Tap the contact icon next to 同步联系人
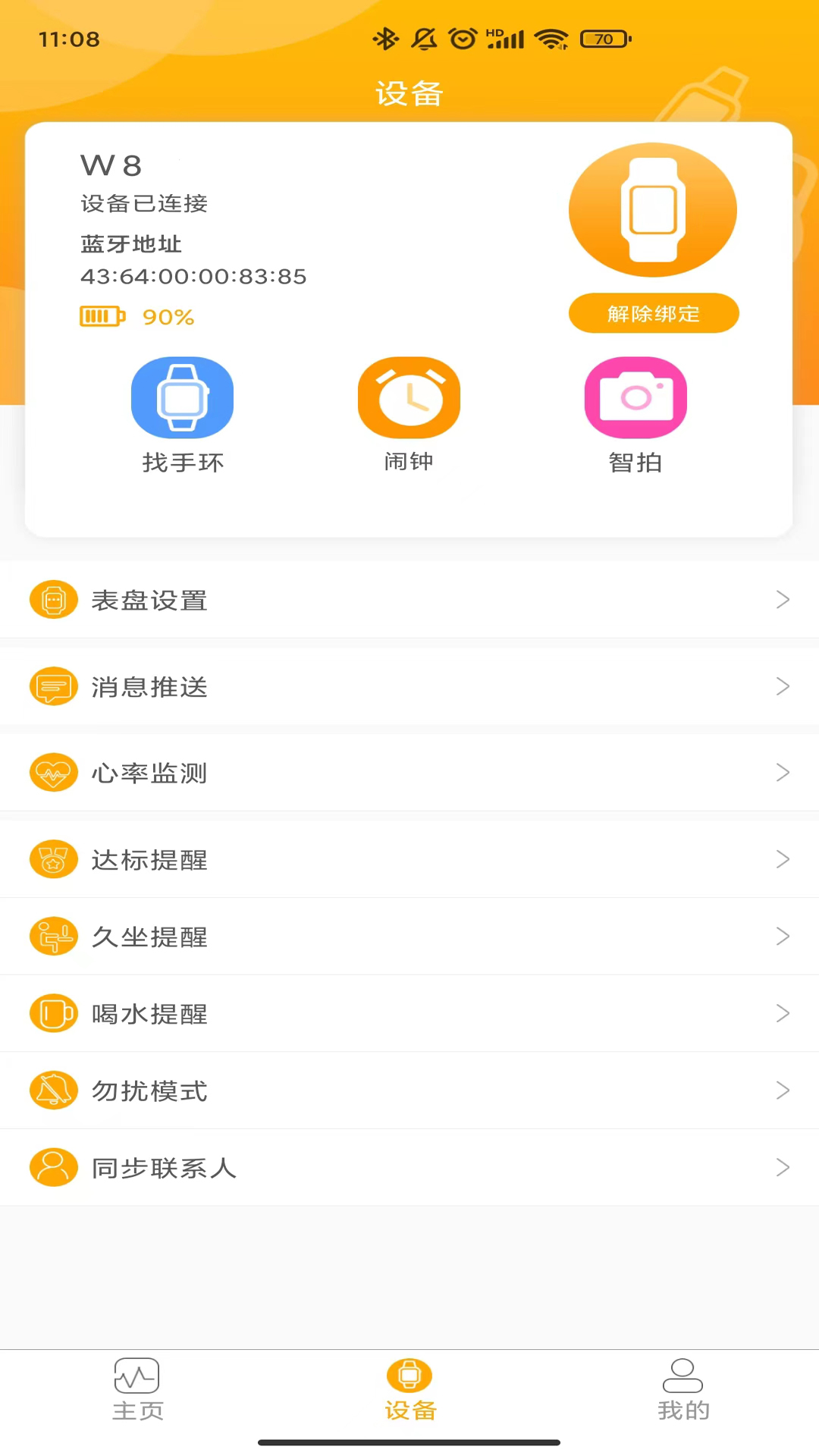This screenshot has width=819, height=1456. (x=53, y=1168)
